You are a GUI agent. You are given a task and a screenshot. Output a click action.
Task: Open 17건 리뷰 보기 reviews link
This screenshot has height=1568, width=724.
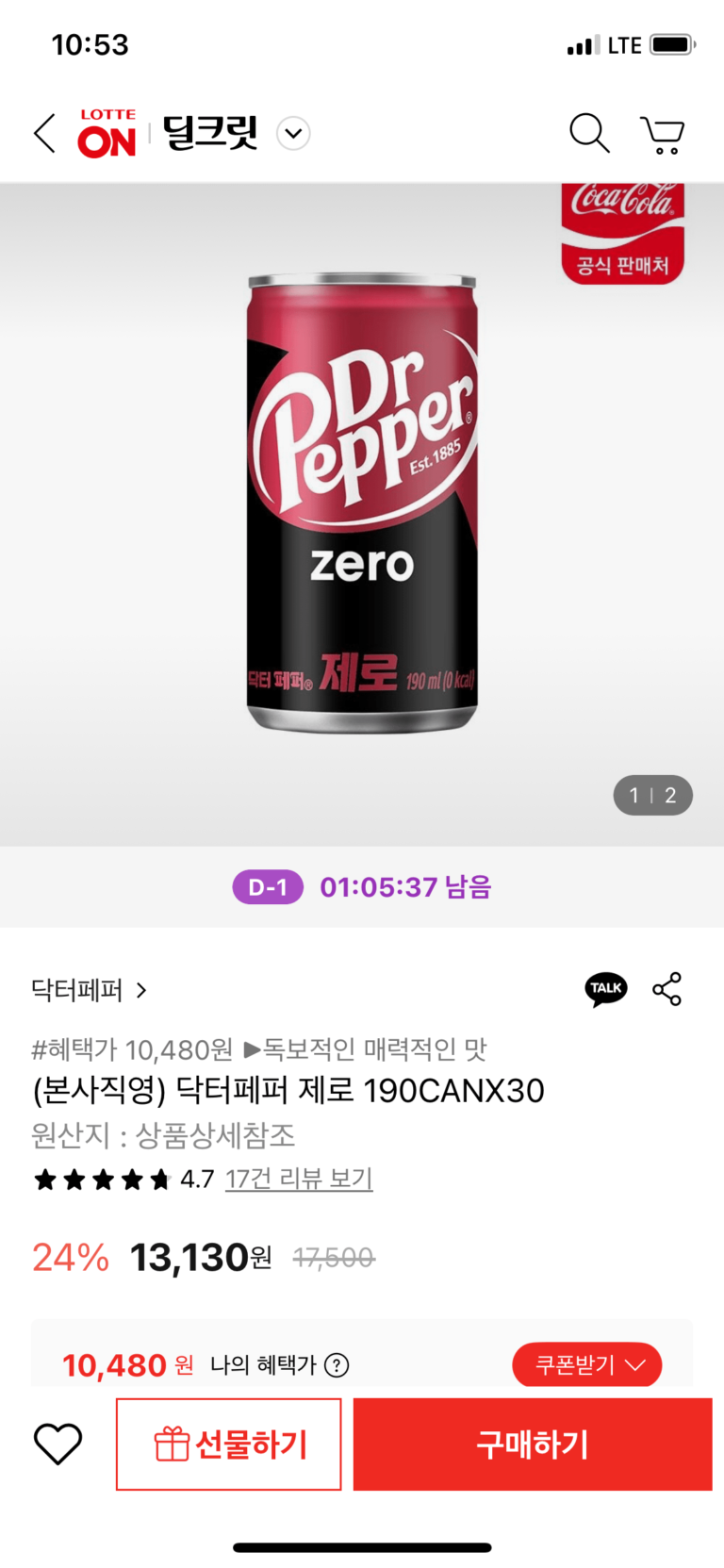(x=299, y=1179)
